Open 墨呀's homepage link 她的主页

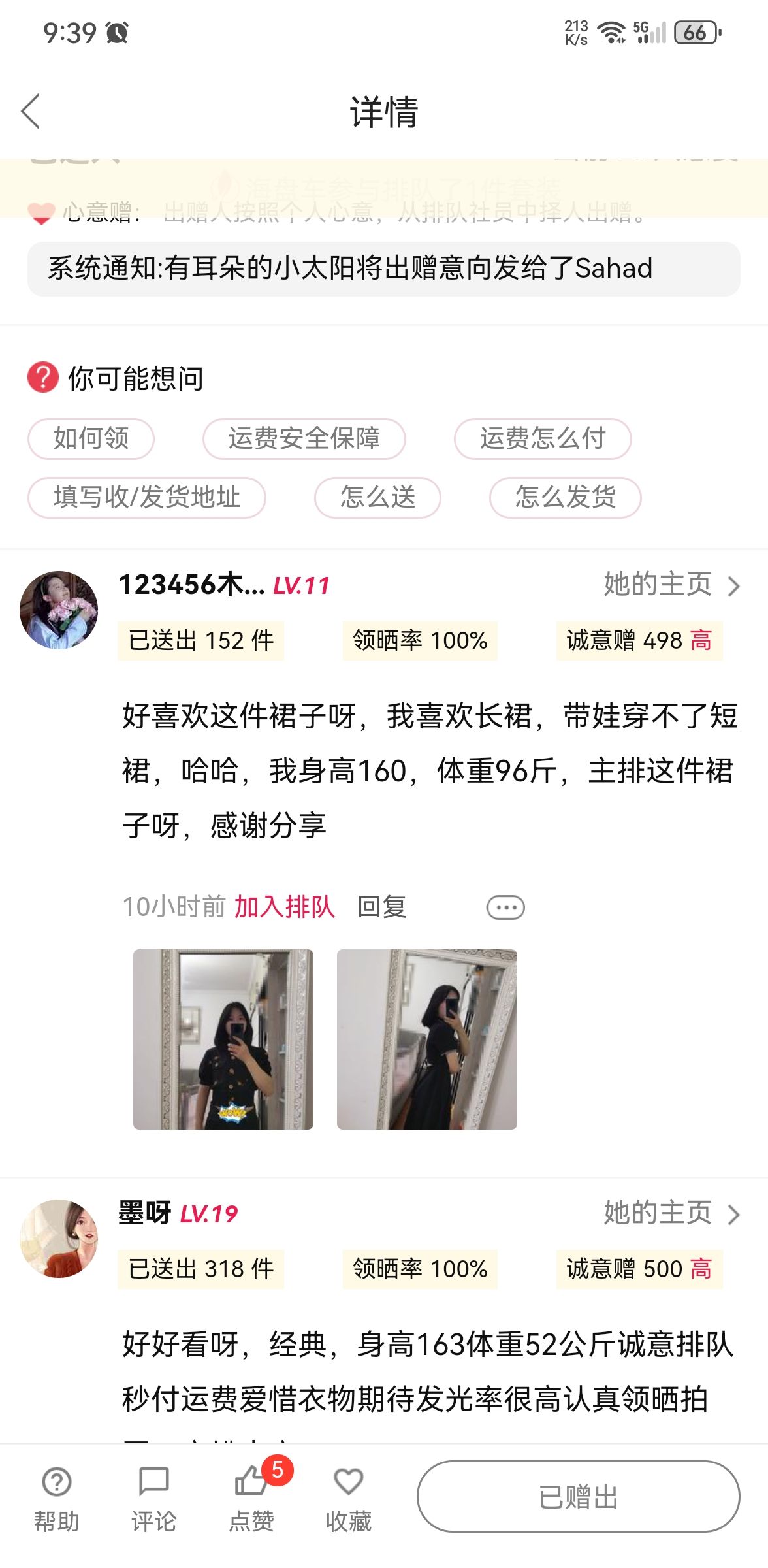(x=671, y=1213)
